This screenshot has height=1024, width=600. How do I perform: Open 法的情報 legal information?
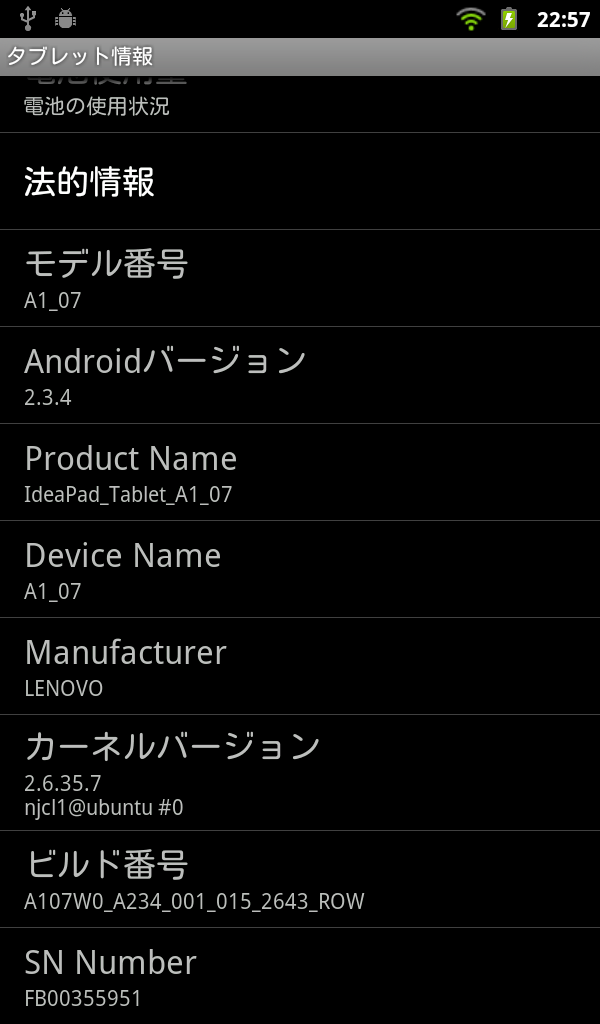300,182
